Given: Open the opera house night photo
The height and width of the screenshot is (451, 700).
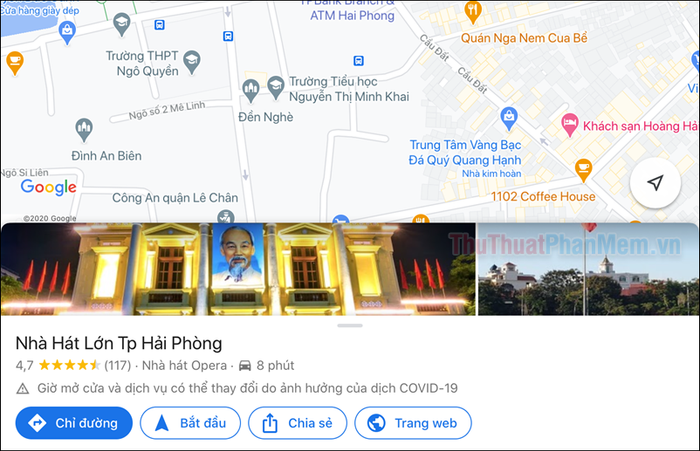Looking at the screenshot, I should point(238,268).
